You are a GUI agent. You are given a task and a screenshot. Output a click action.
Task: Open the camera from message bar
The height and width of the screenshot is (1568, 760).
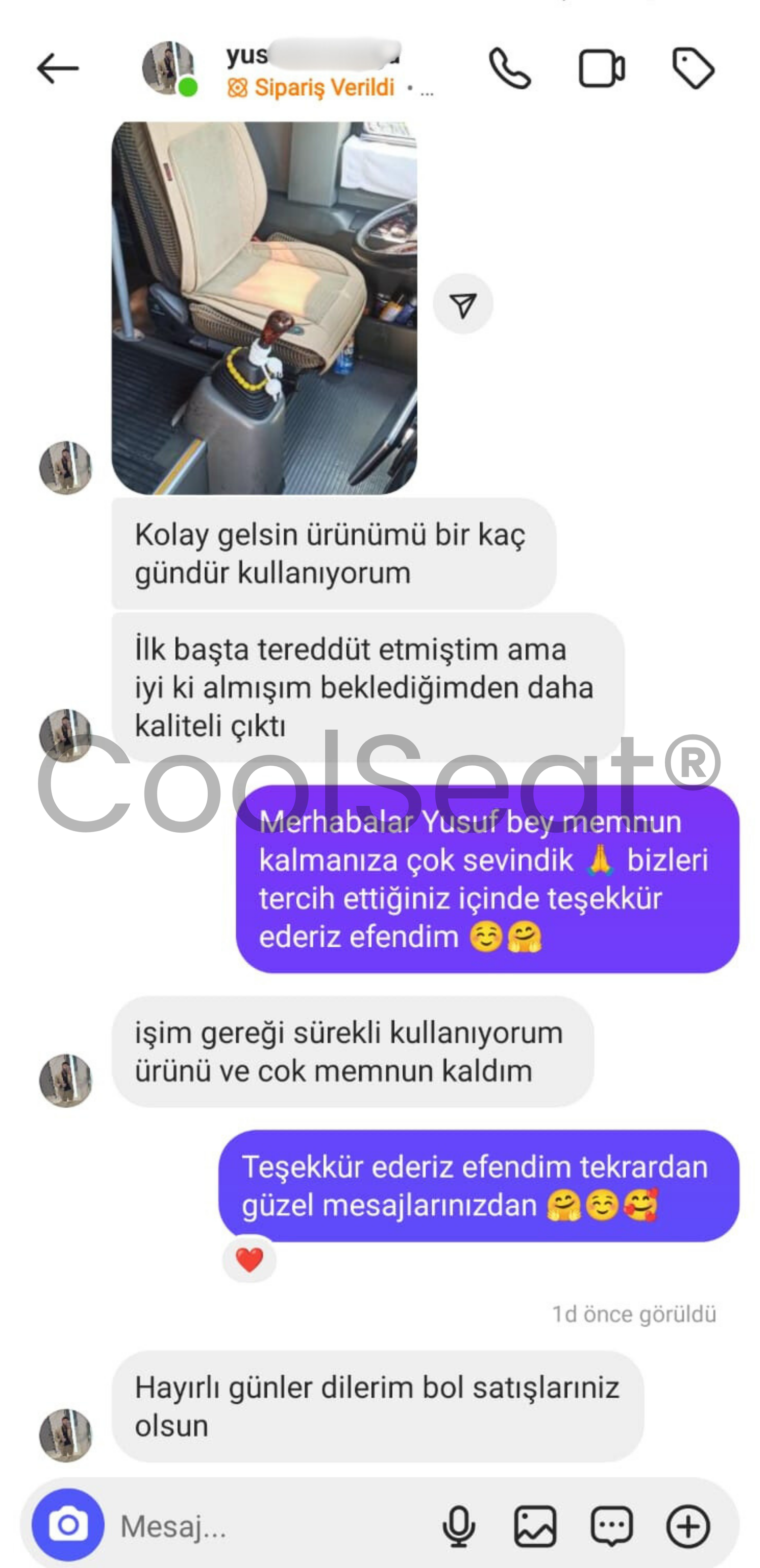point(68,1525)
